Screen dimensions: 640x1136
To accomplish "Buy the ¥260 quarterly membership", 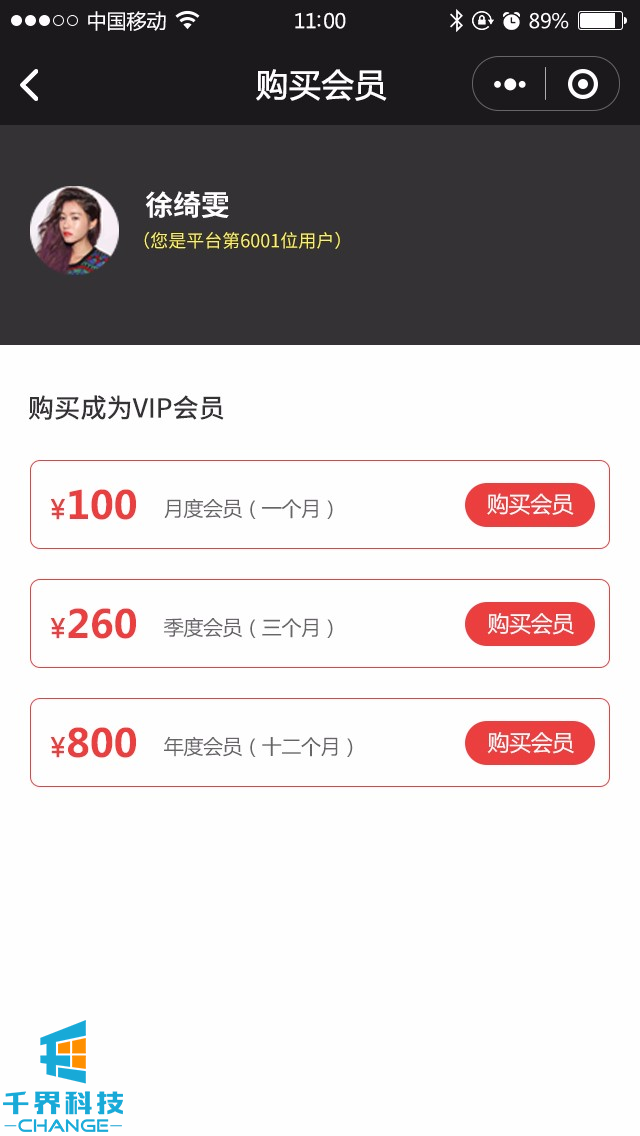I will pyautogui.click(x=529, y=624).
